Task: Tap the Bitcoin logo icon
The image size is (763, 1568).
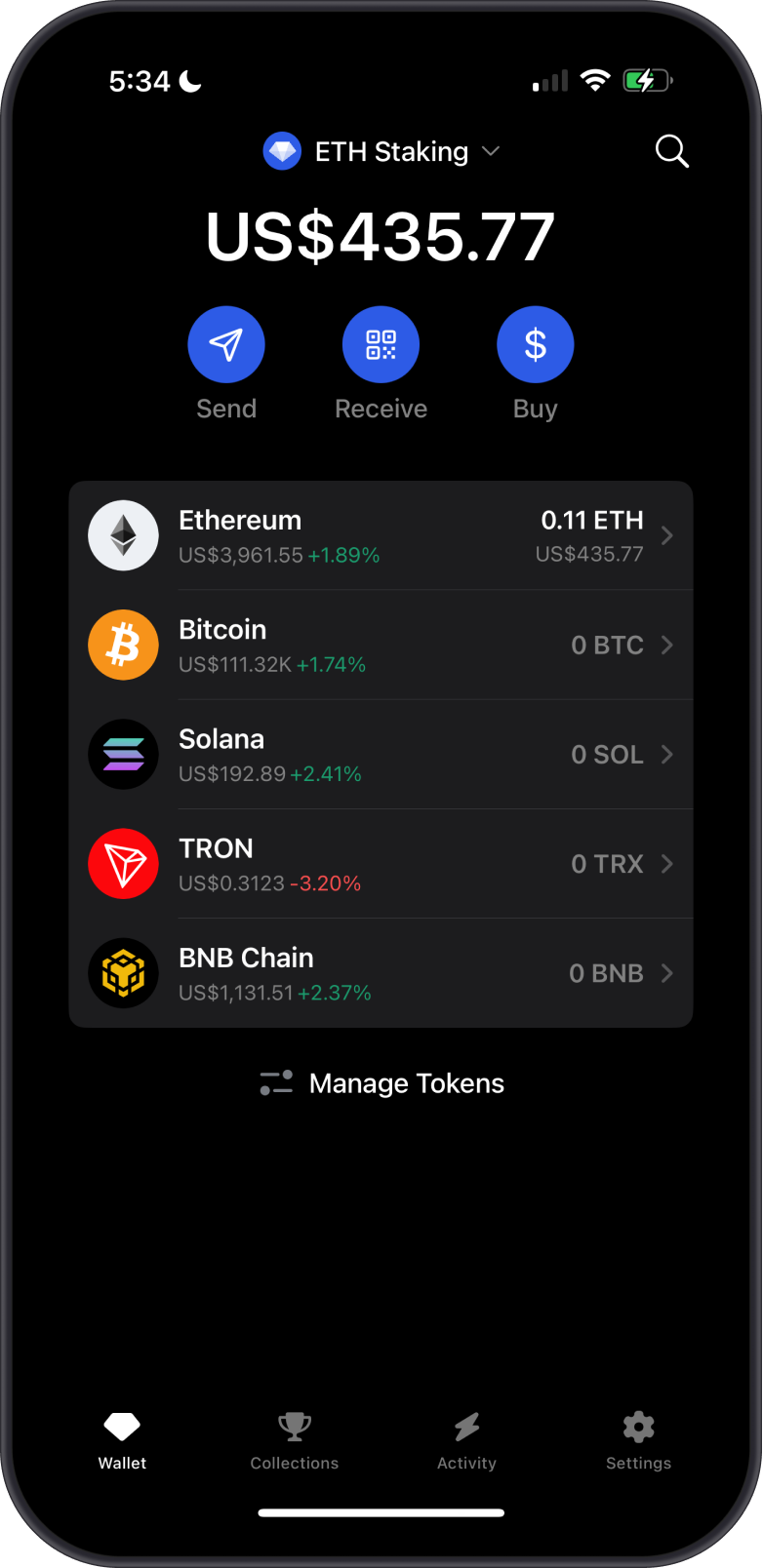Action: (123, 645)
